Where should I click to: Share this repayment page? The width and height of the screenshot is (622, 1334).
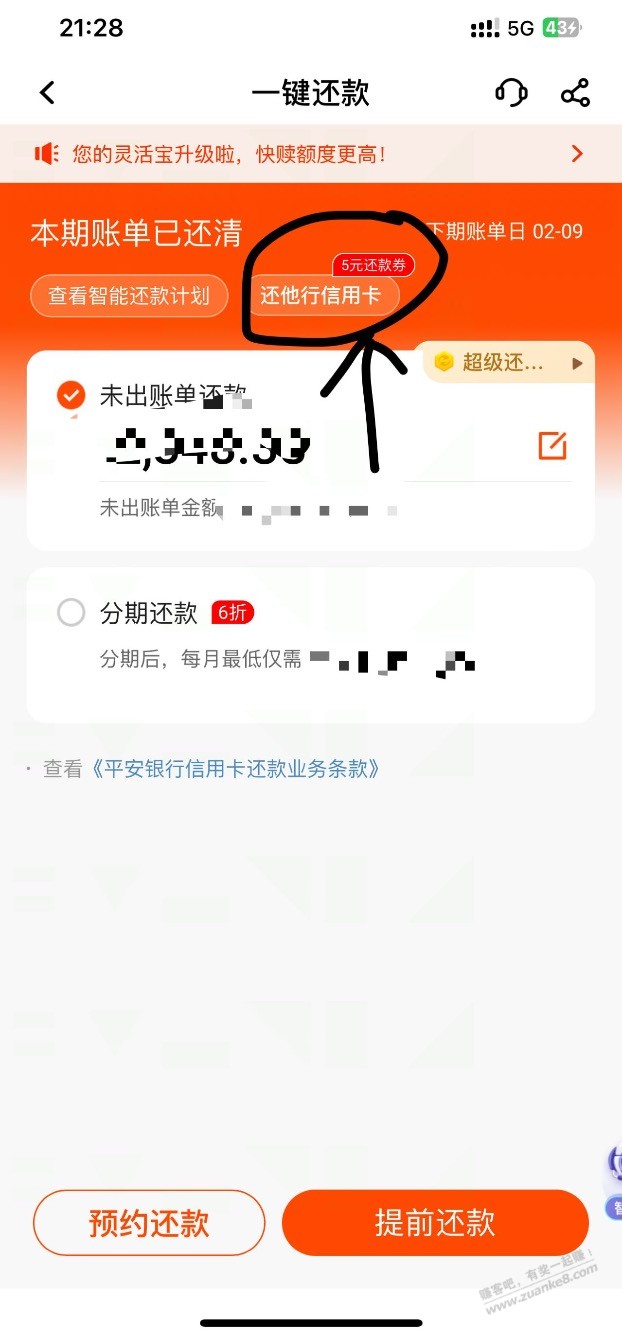click(x=575, y=94)
